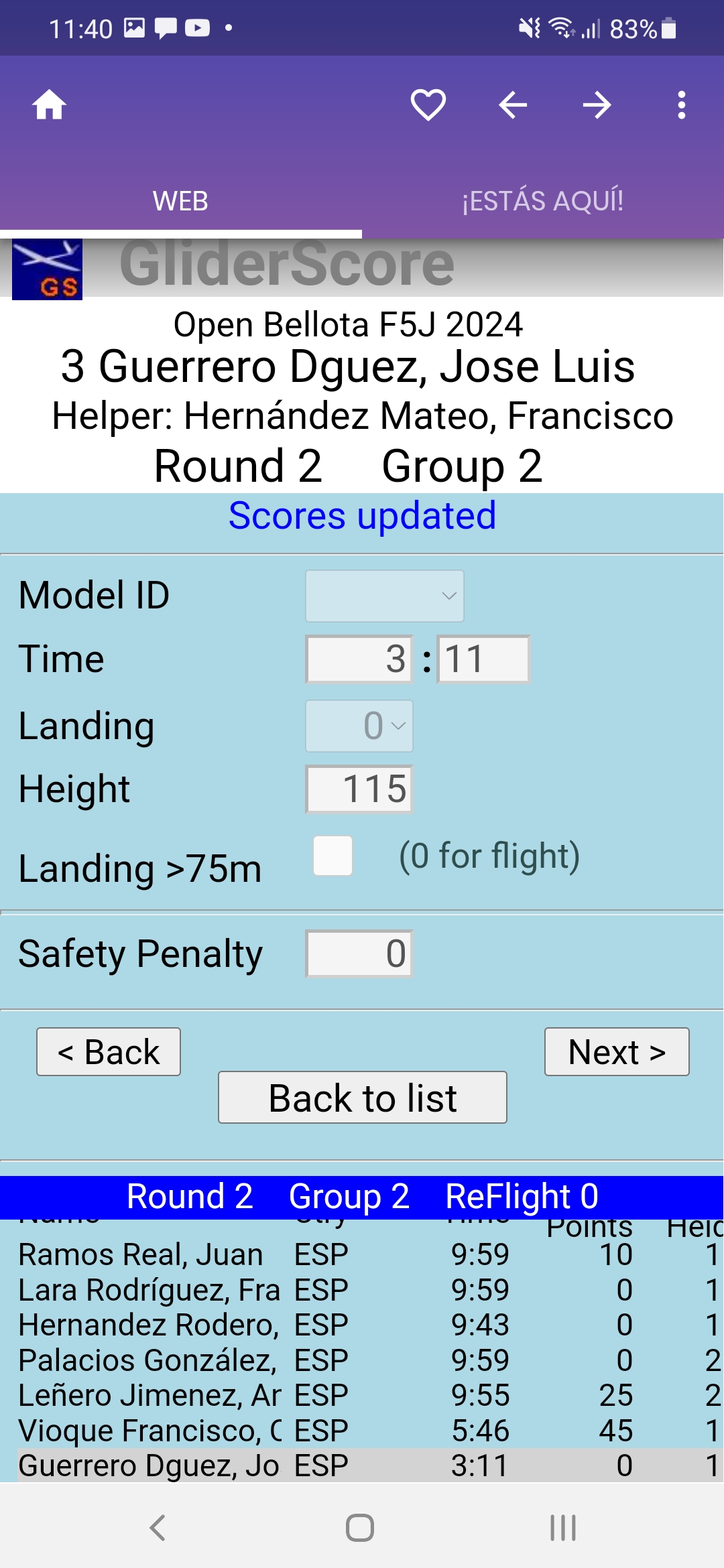Expand the Model ID dropdown
The width and height of the screenshot is (724, 1568).
pos(384,596)
